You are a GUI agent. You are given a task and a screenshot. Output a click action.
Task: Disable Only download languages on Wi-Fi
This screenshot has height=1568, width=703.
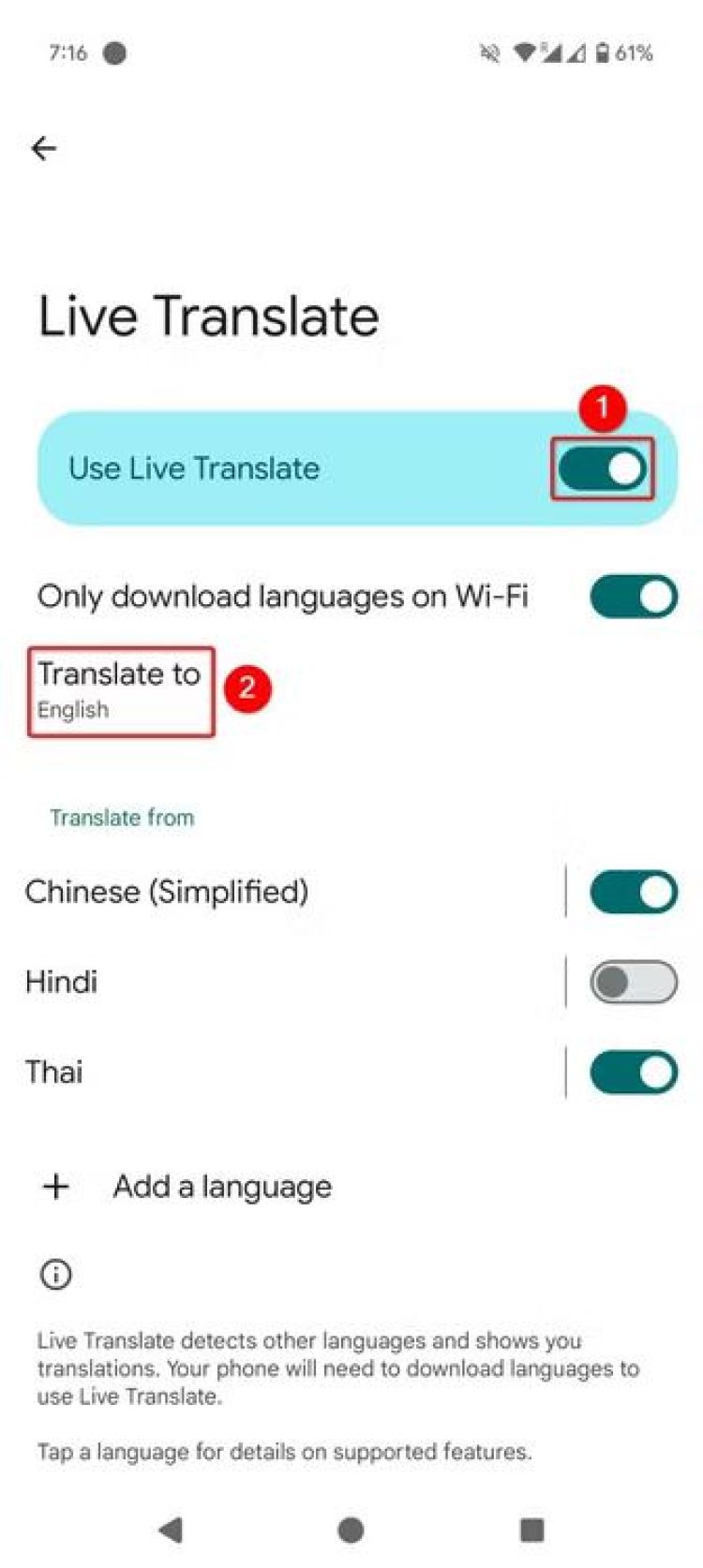tap(634, 597)
